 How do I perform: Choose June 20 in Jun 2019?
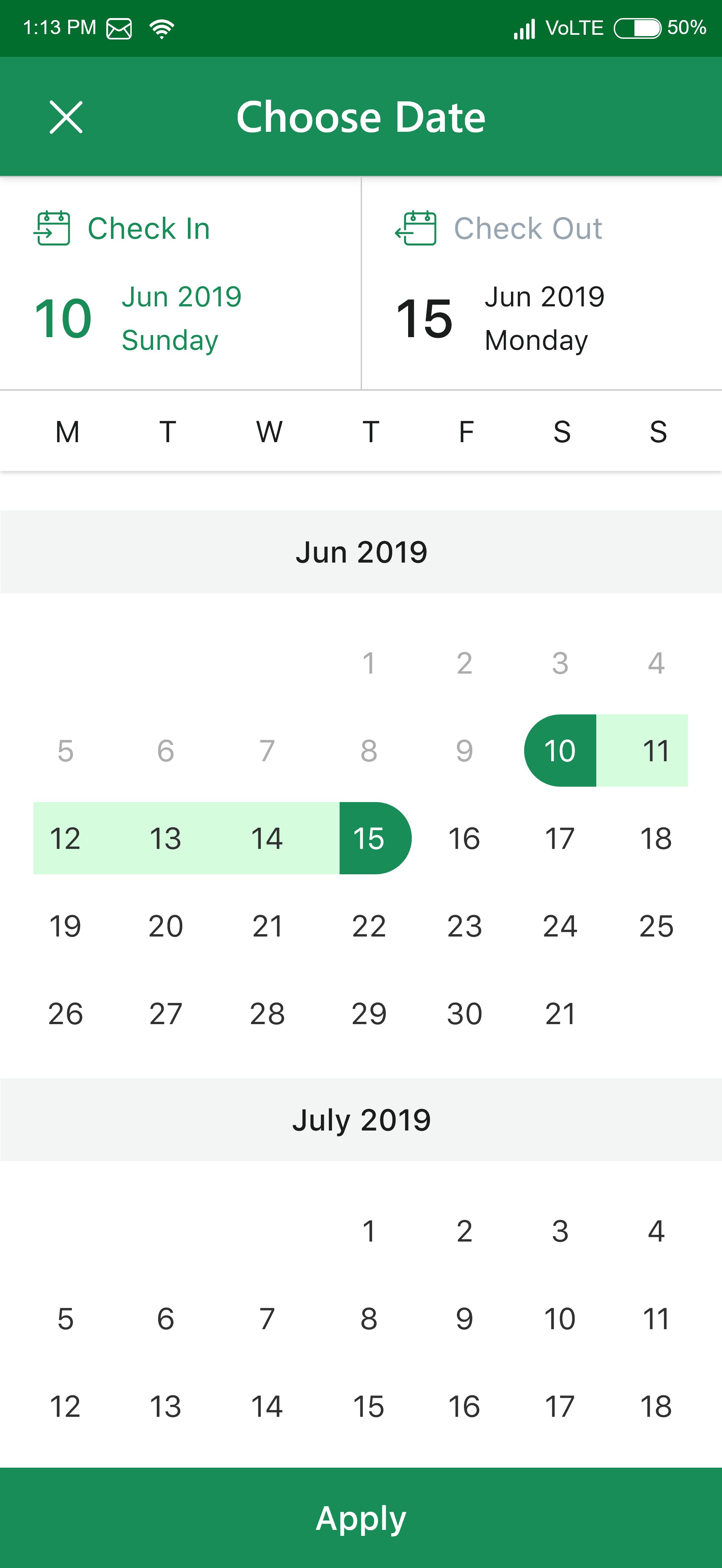165,926
